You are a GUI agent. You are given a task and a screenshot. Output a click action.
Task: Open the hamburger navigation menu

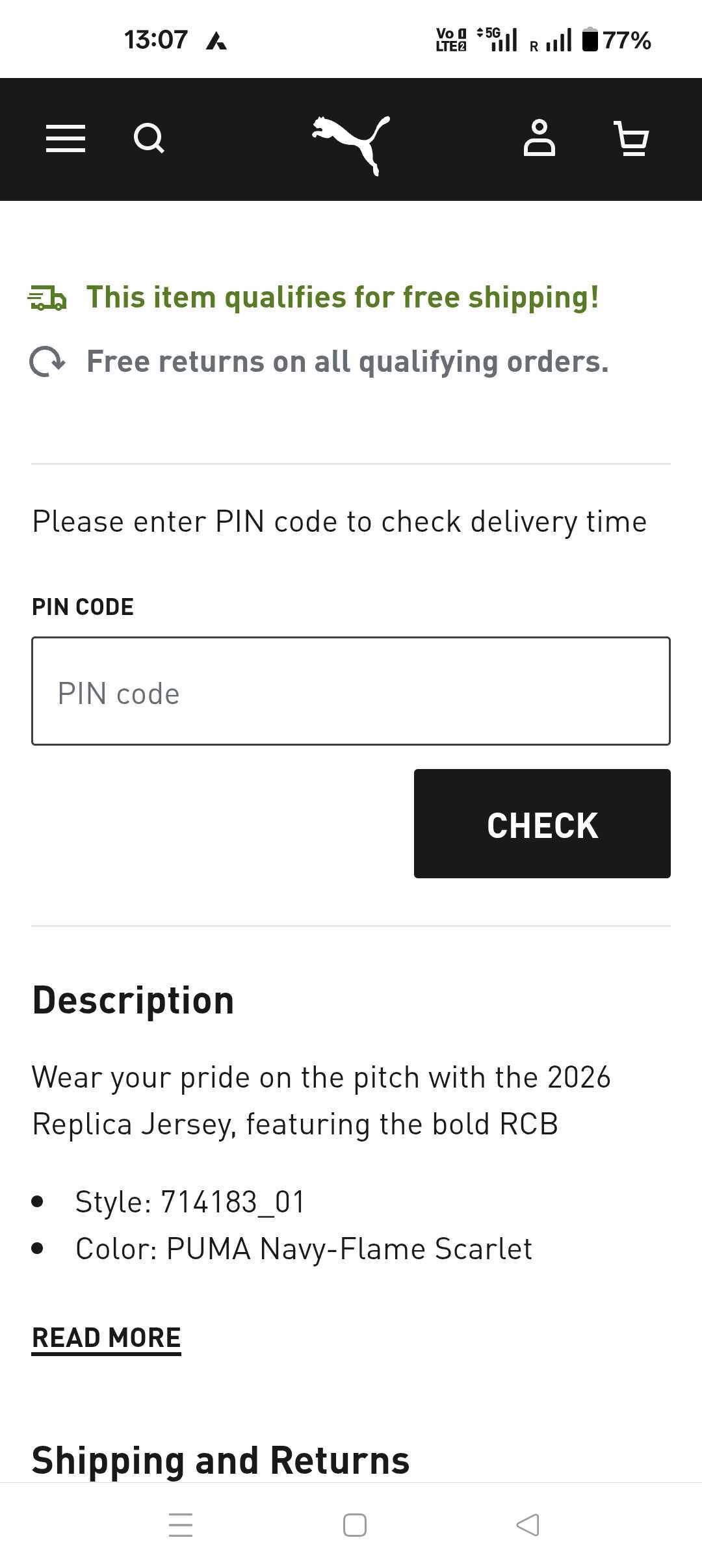[66, 138]
